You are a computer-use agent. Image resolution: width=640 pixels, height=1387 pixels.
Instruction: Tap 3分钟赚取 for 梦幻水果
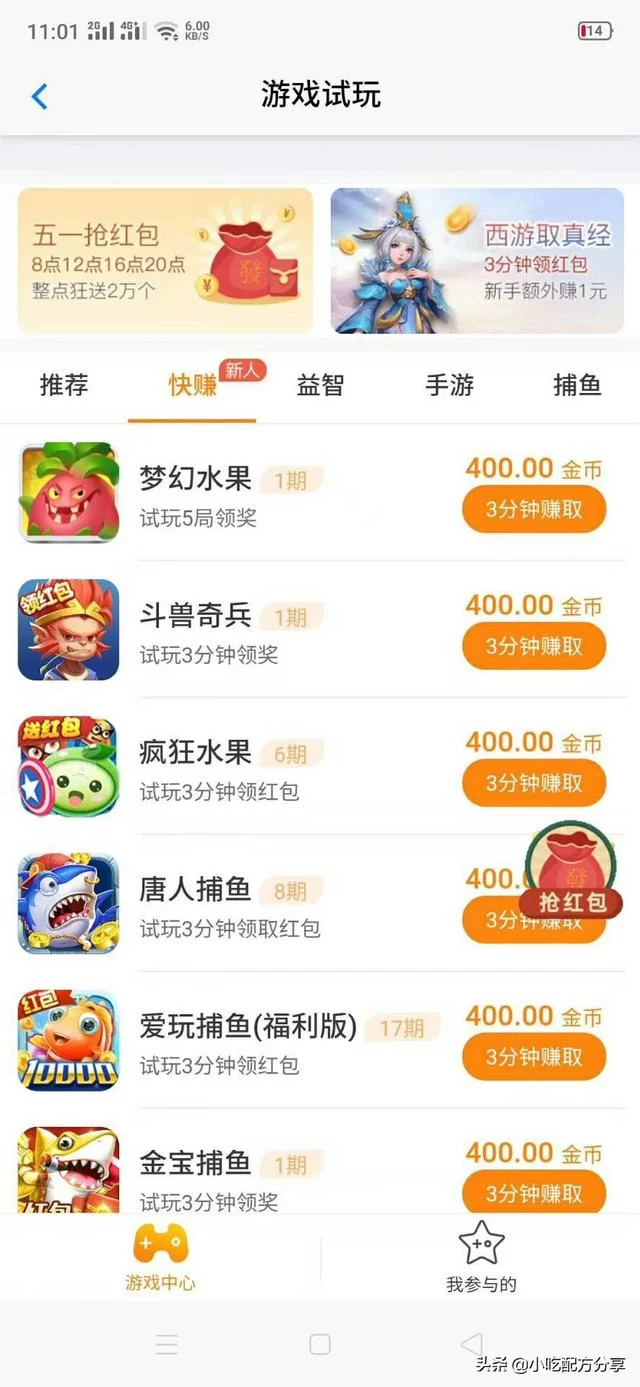click(534, 509)
